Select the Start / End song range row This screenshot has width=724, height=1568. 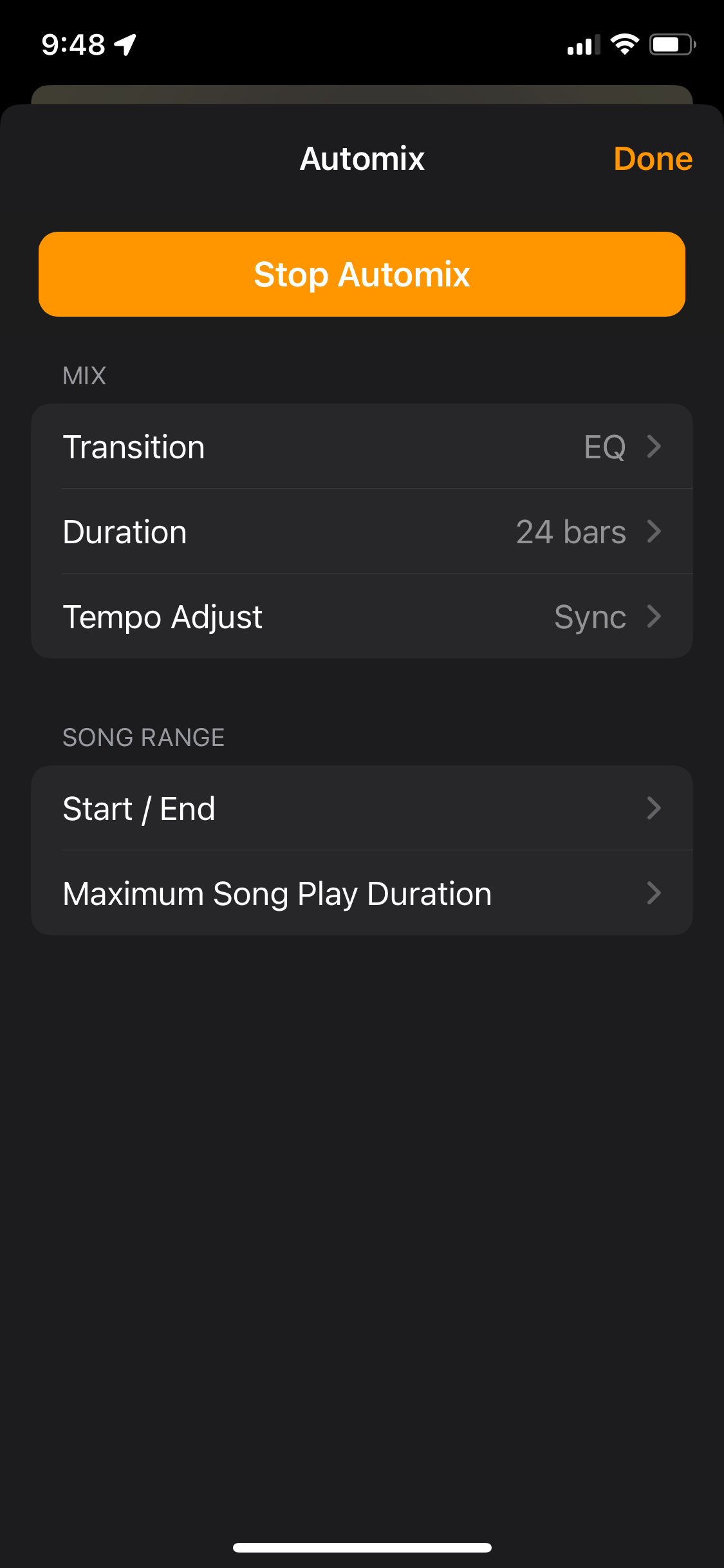tap(257, 808)
